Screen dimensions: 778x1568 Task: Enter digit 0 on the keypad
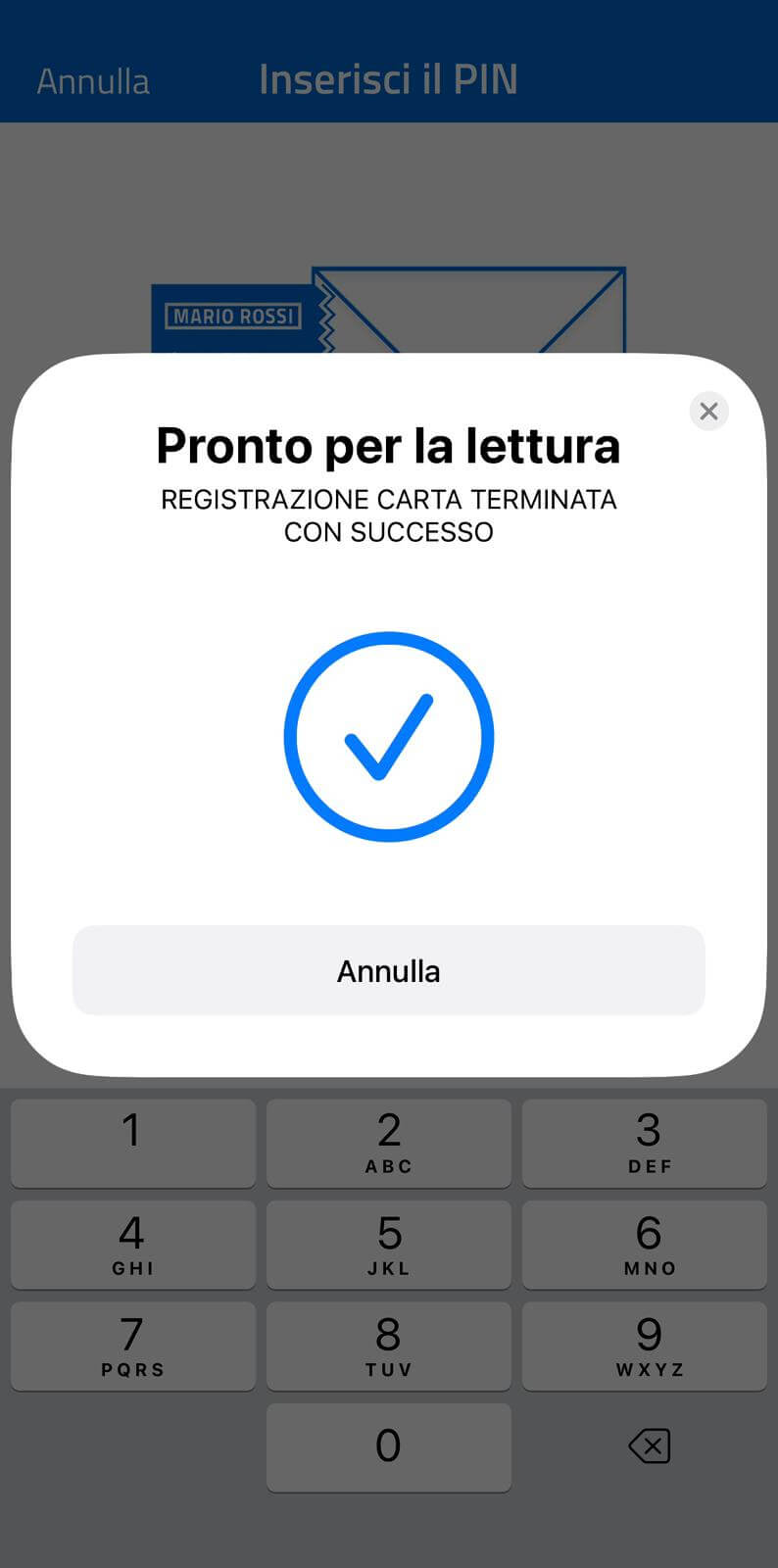(x=389, y=1447)
